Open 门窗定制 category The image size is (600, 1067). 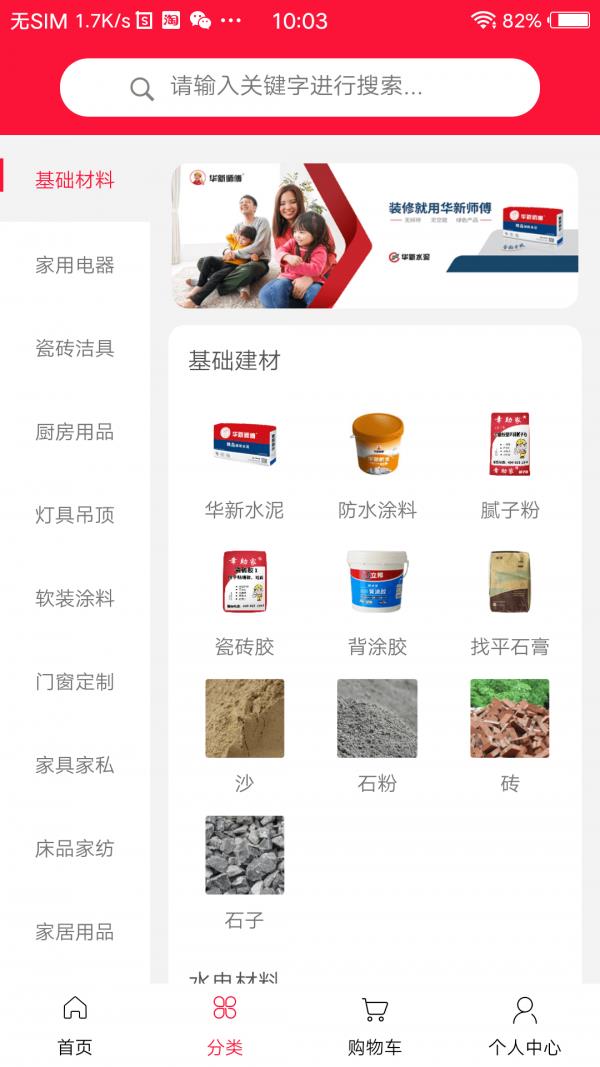[75, 682]
